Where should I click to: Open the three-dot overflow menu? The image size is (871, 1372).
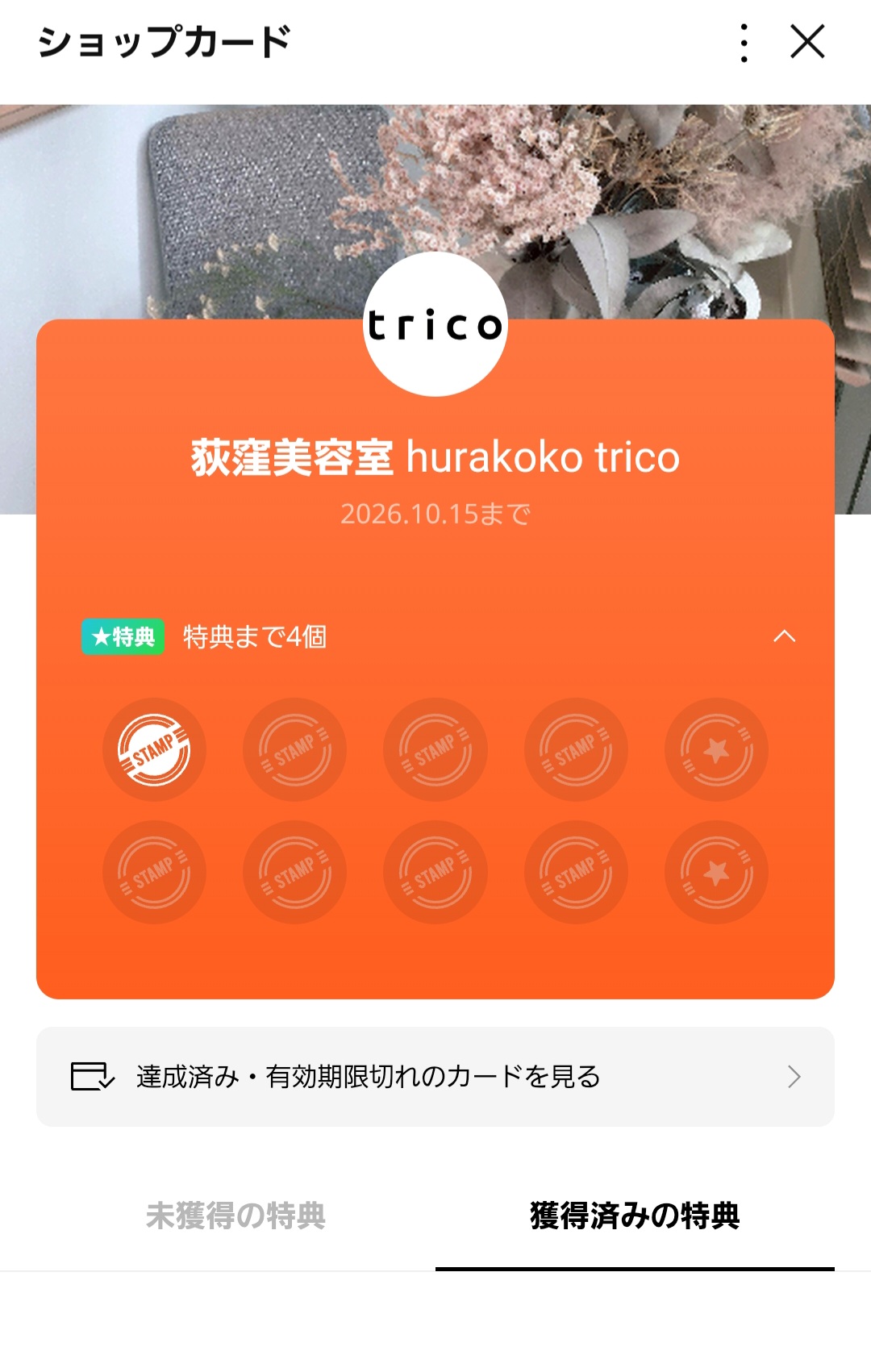[744, 43]
